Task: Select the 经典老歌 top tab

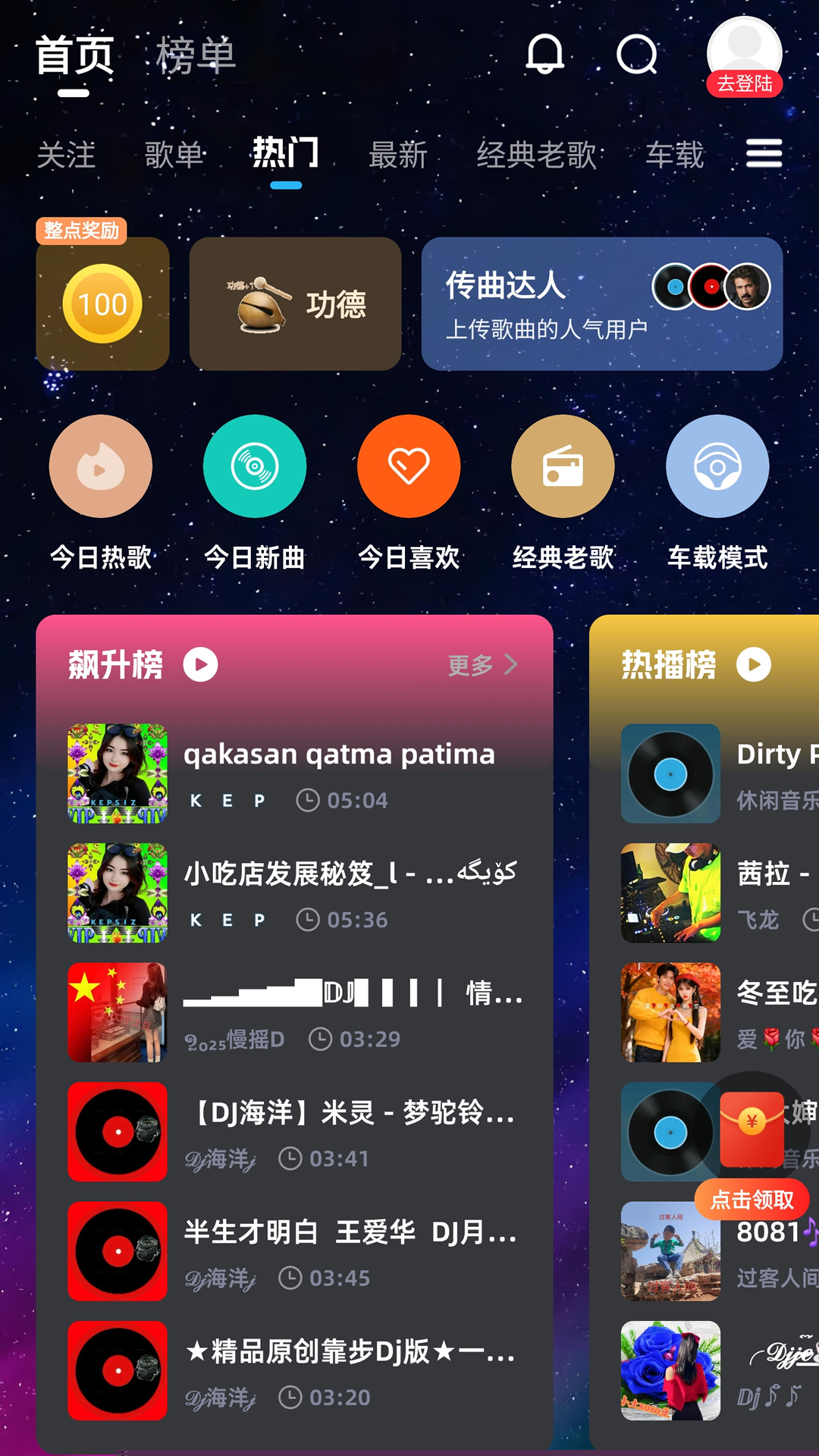Action: click(536, 155)
